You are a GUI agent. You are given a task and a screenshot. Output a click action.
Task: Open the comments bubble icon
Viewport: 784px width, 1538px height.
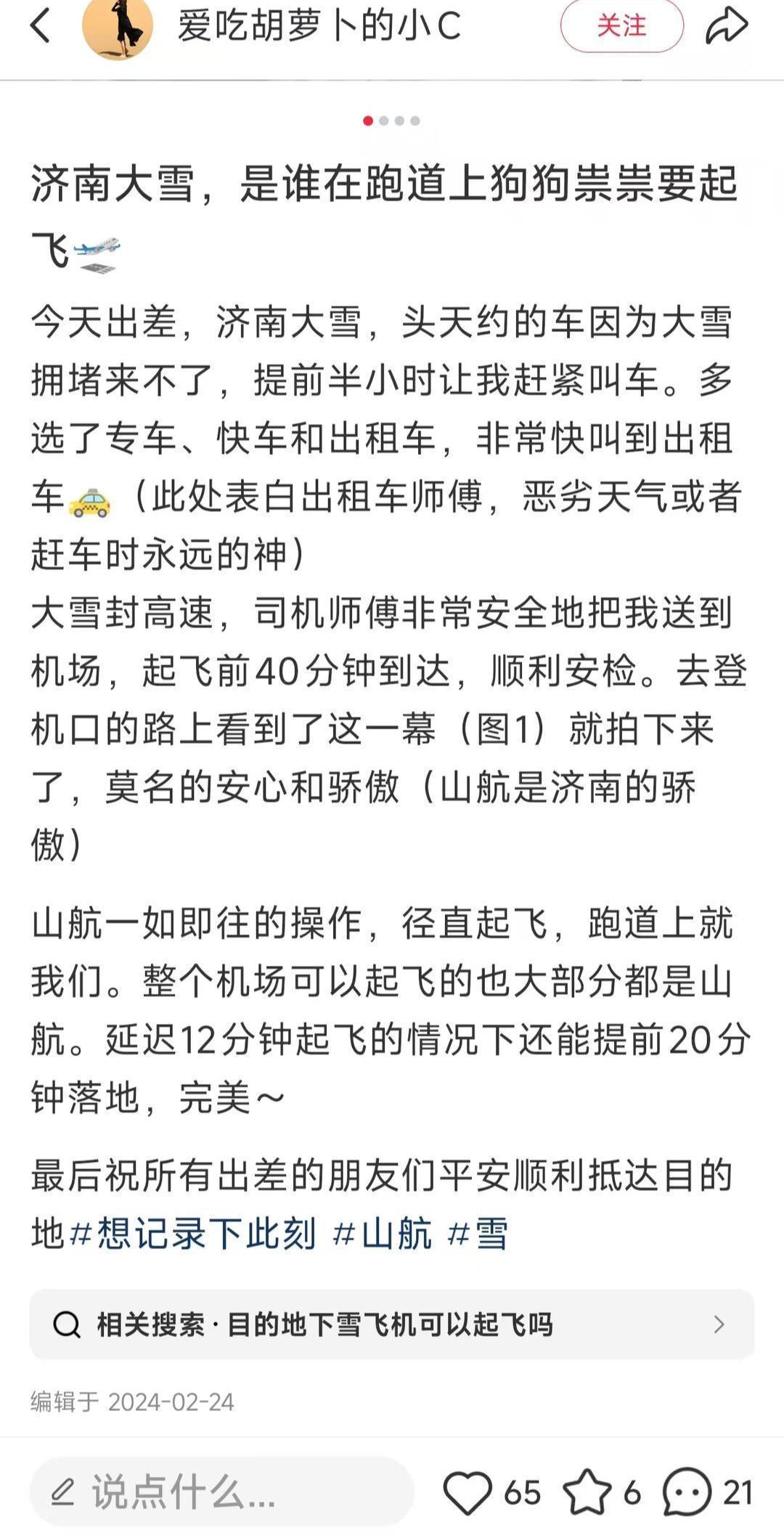[x=687, y=1492]
